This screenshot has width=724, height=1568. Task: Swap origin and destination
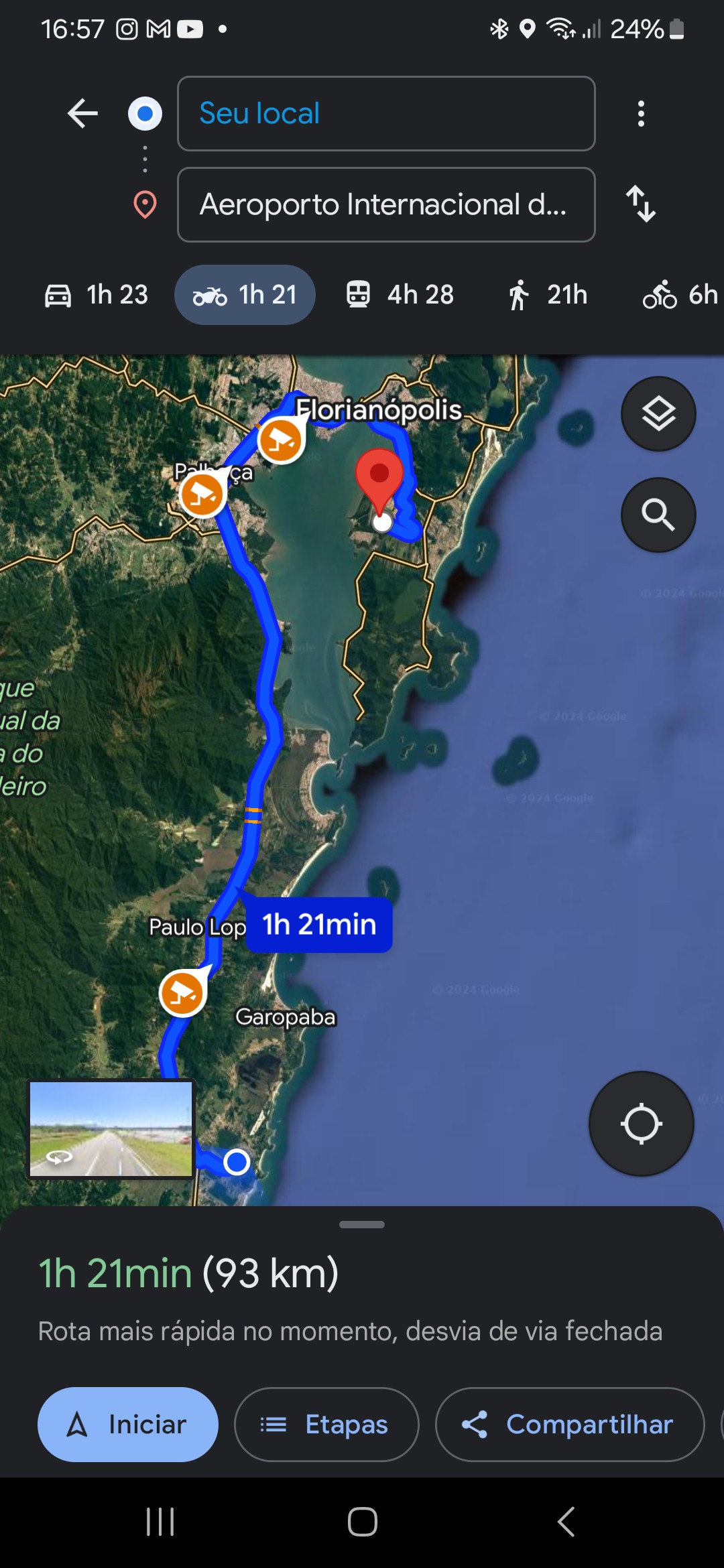641,204
